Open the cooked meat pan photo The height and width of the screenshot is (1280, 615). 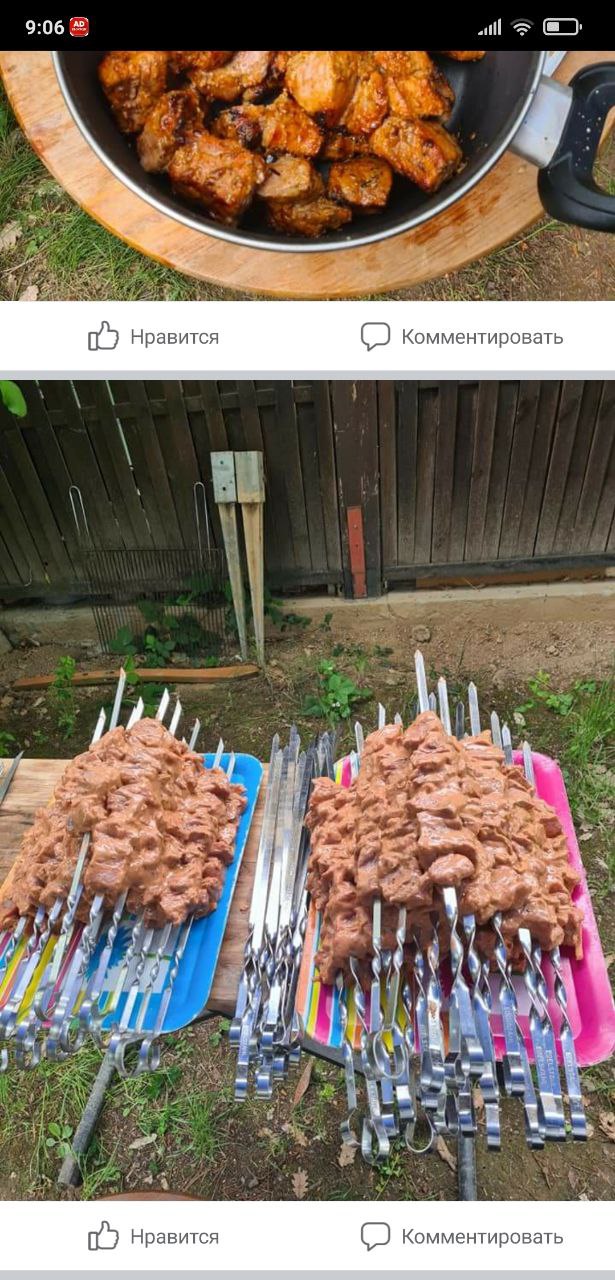[x=307, y=176]
